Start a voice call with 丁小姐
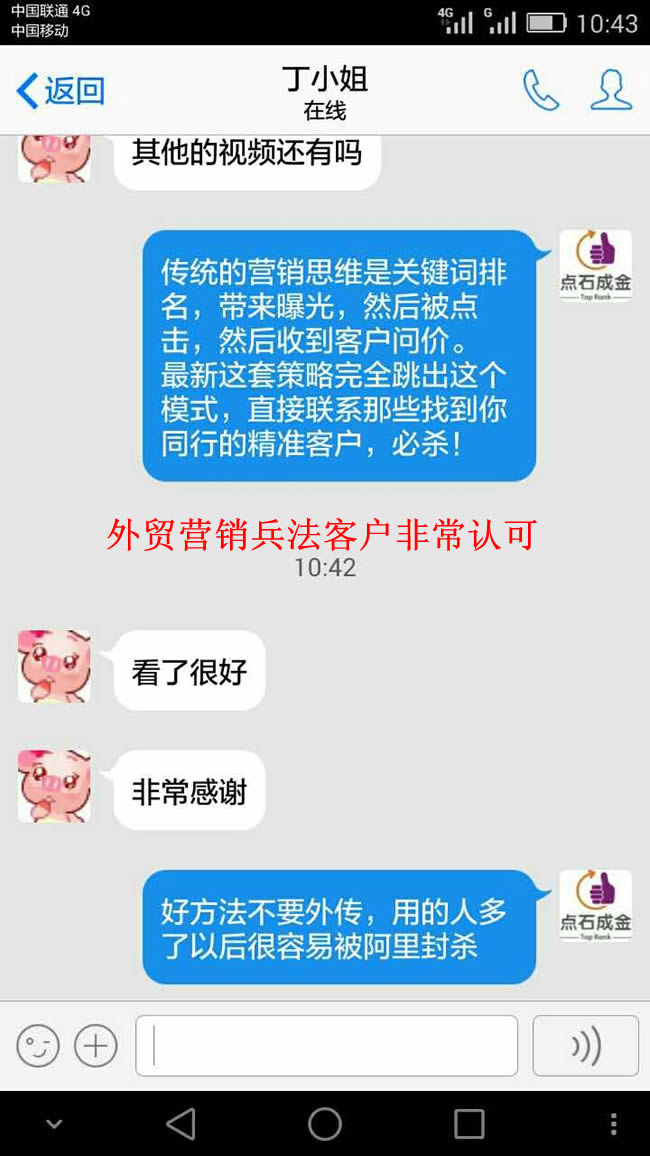Screen dimensions: 650x1156 541,91
